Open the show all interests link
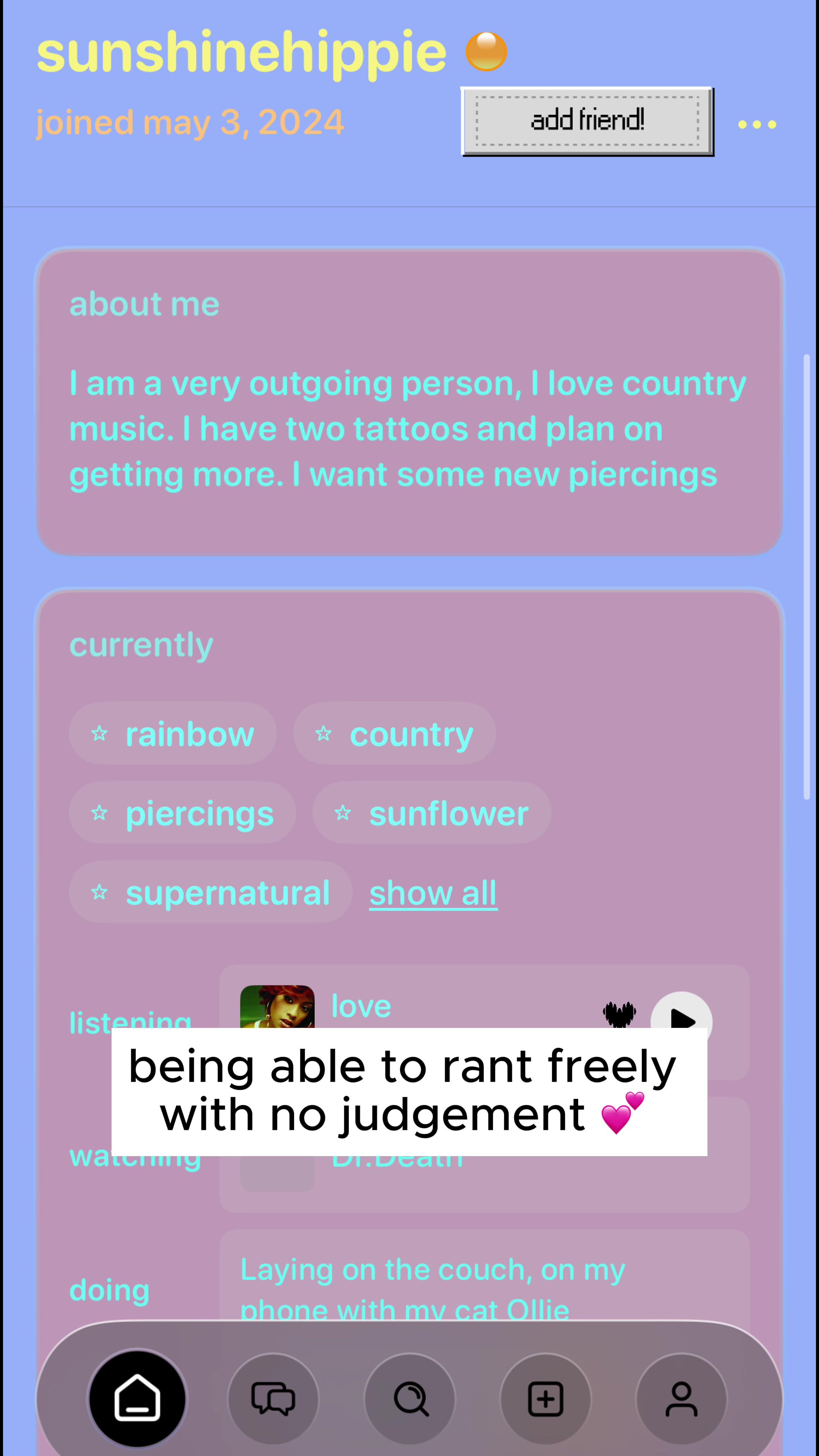The height and width of the screenshot is (1456, 819). click(x=433, y=894)
